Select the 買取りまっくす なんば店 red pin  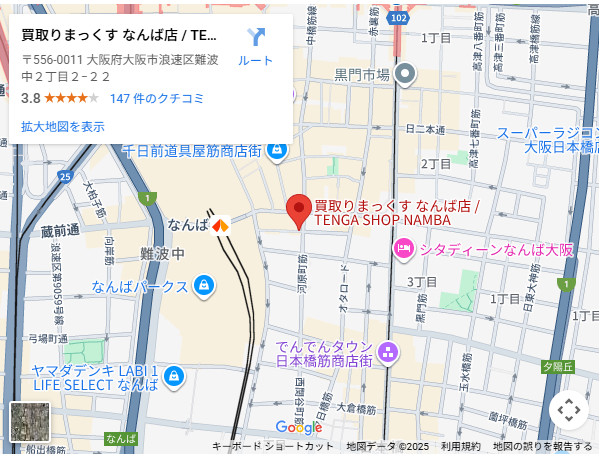[299, 211]
